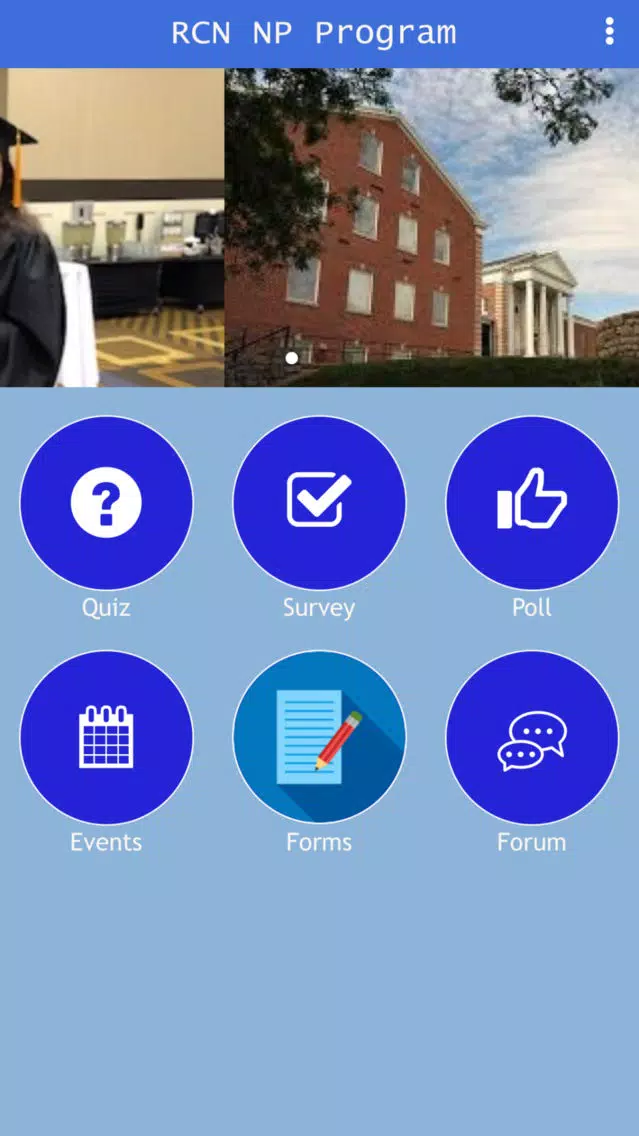Go to the Poll feature

[x=532, y=503]
